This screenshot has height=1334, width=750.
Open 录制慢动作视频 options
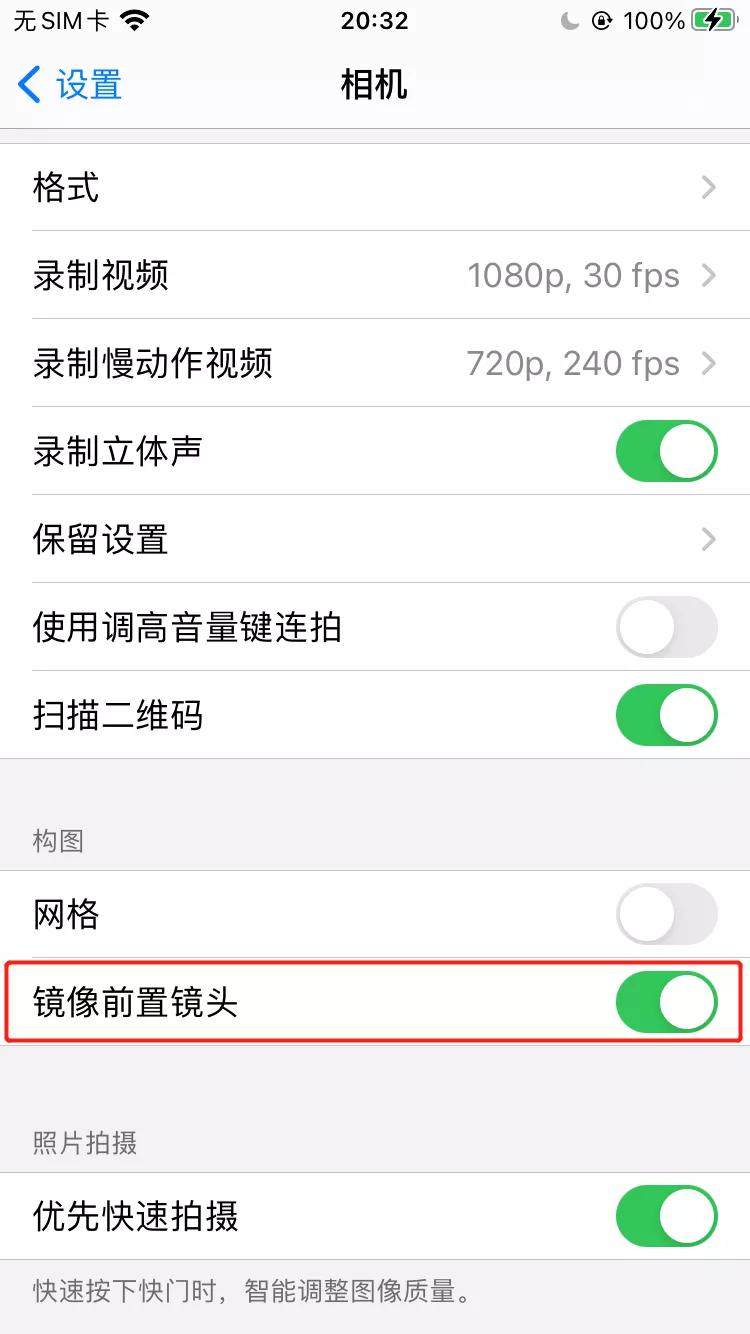pos(375,363)
